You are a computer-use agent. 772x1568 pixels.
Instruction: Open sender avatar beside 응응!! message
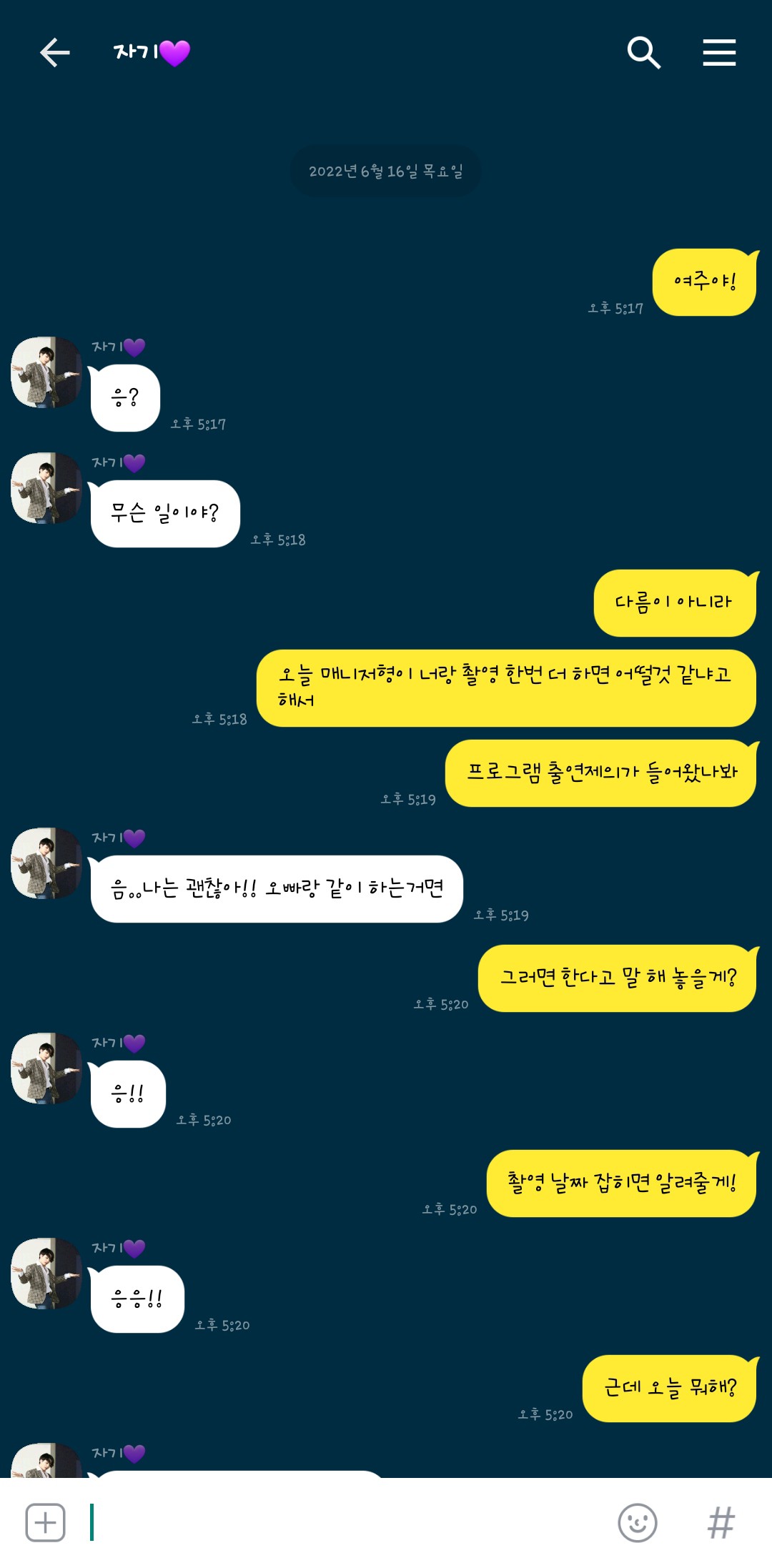pos(46,1274)
